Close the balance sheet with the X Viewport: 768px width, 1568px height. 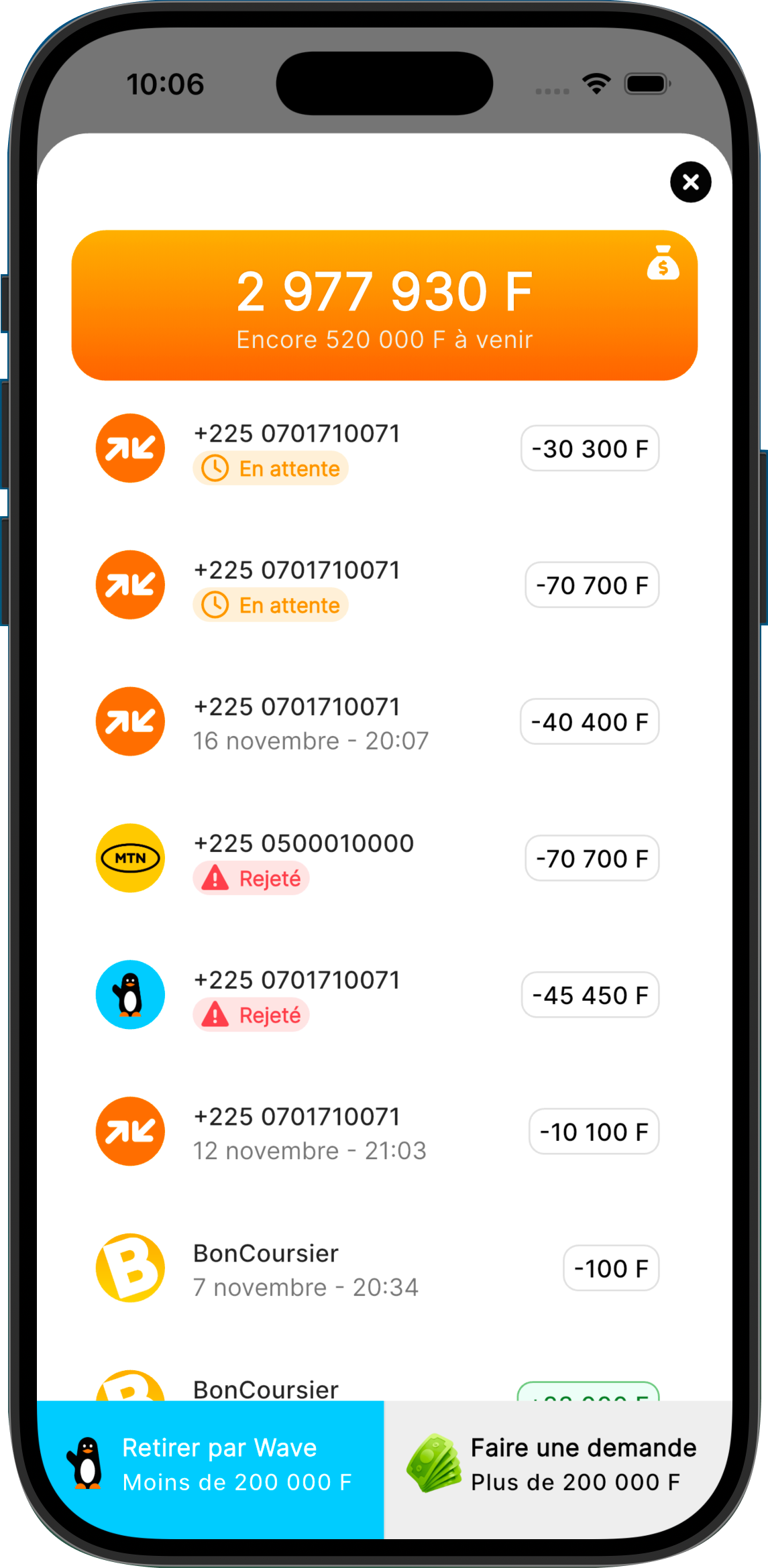(x=690, y=182)
